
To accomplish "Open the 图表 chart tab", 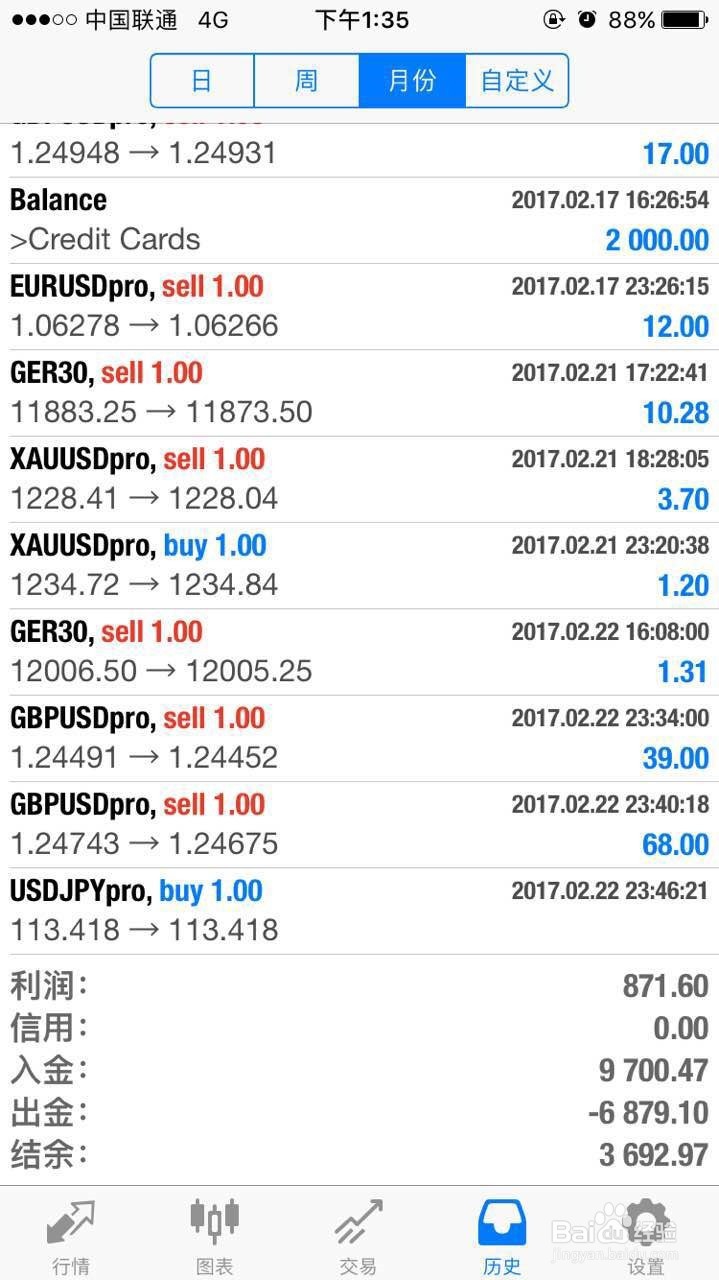I will pos(215,1236).
